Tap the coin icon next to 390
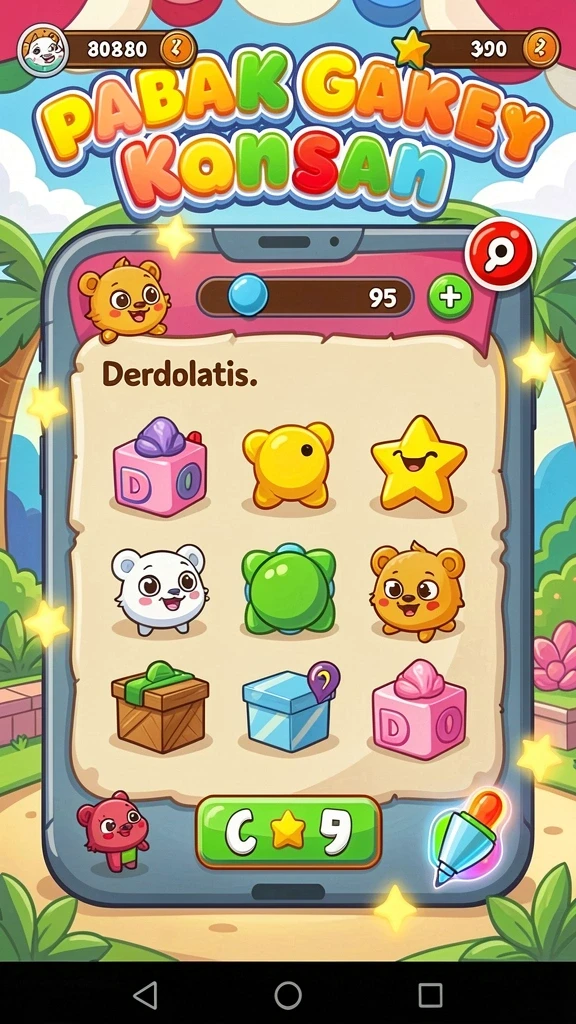This screenshot has width=576, height=1024. (x=541, y=48)
